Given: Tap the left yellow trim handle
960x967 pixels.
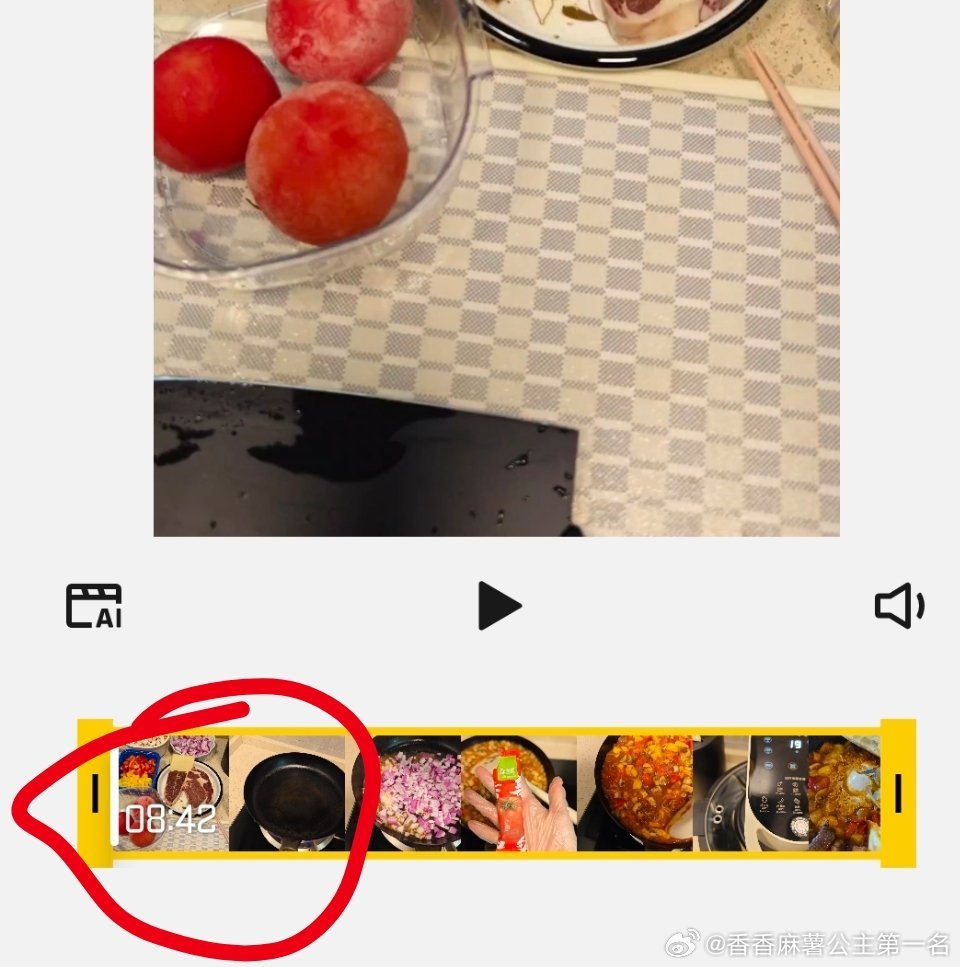Looking at the screenshot, I should 95,793.
